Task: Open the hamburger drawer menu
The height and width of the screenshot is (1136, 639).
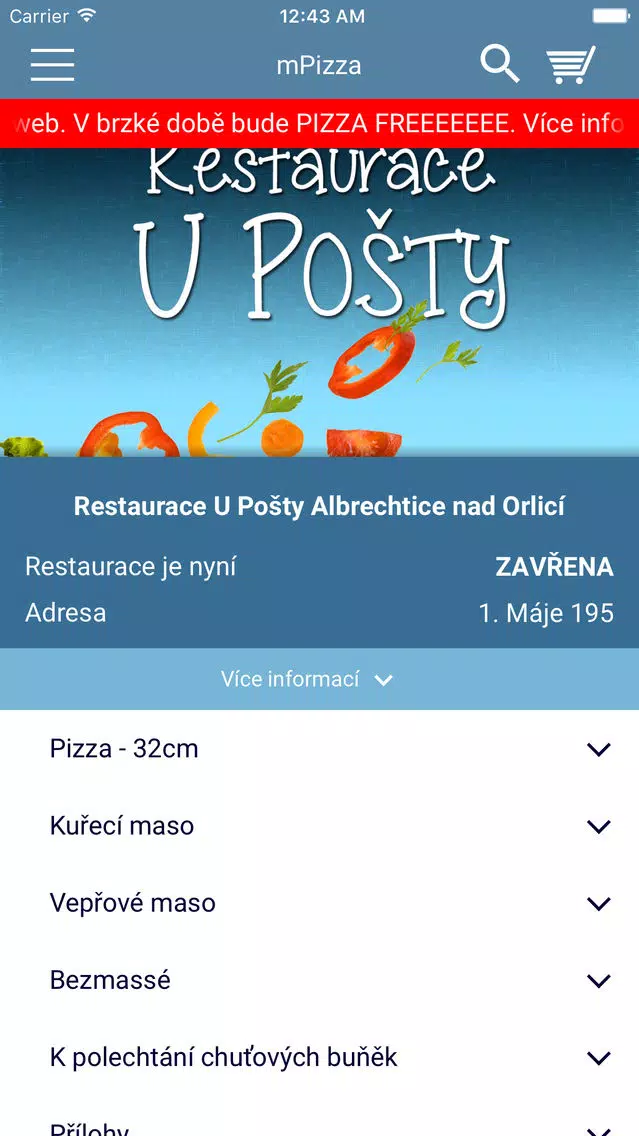Action: coord(52,65)
